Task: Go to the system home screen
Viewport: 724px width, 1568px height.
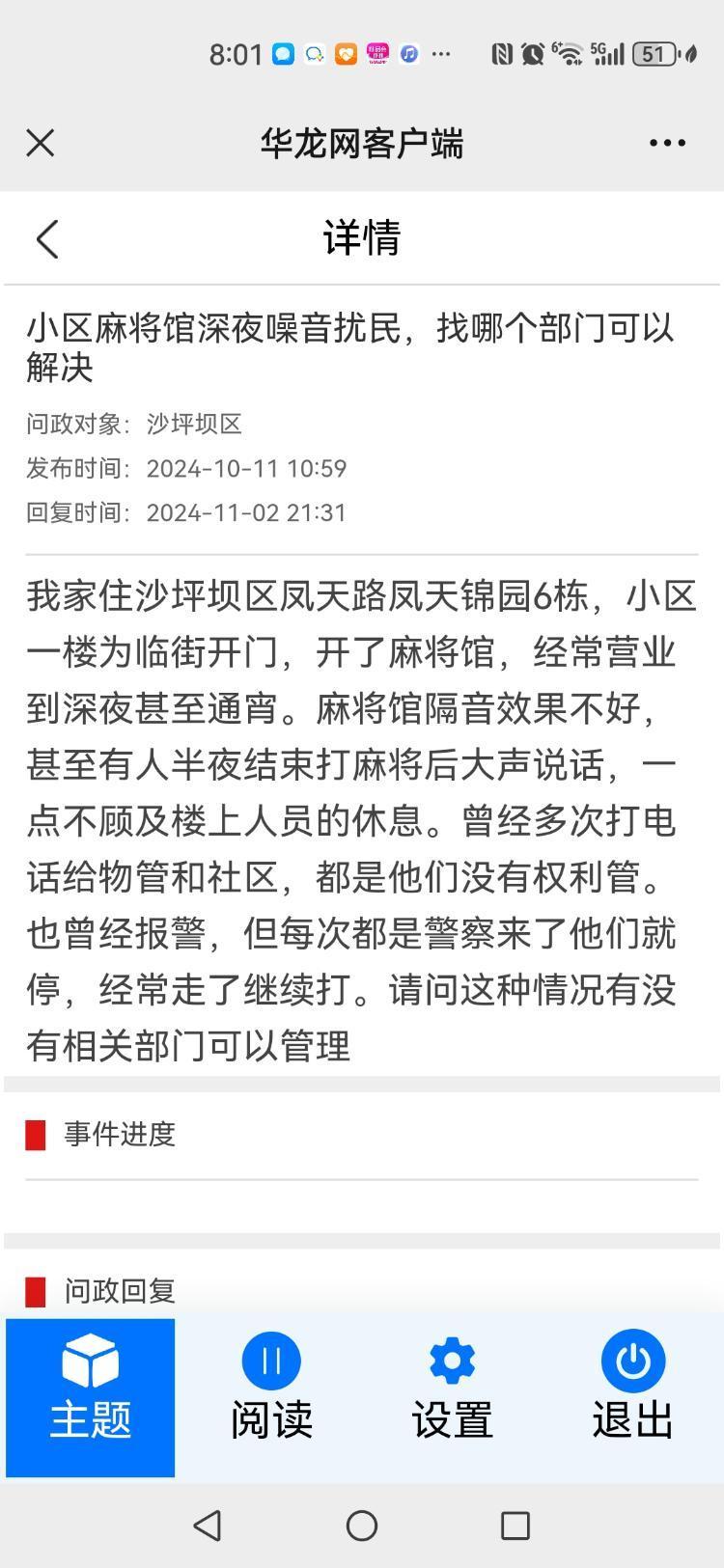Action: click(362, 1526)
